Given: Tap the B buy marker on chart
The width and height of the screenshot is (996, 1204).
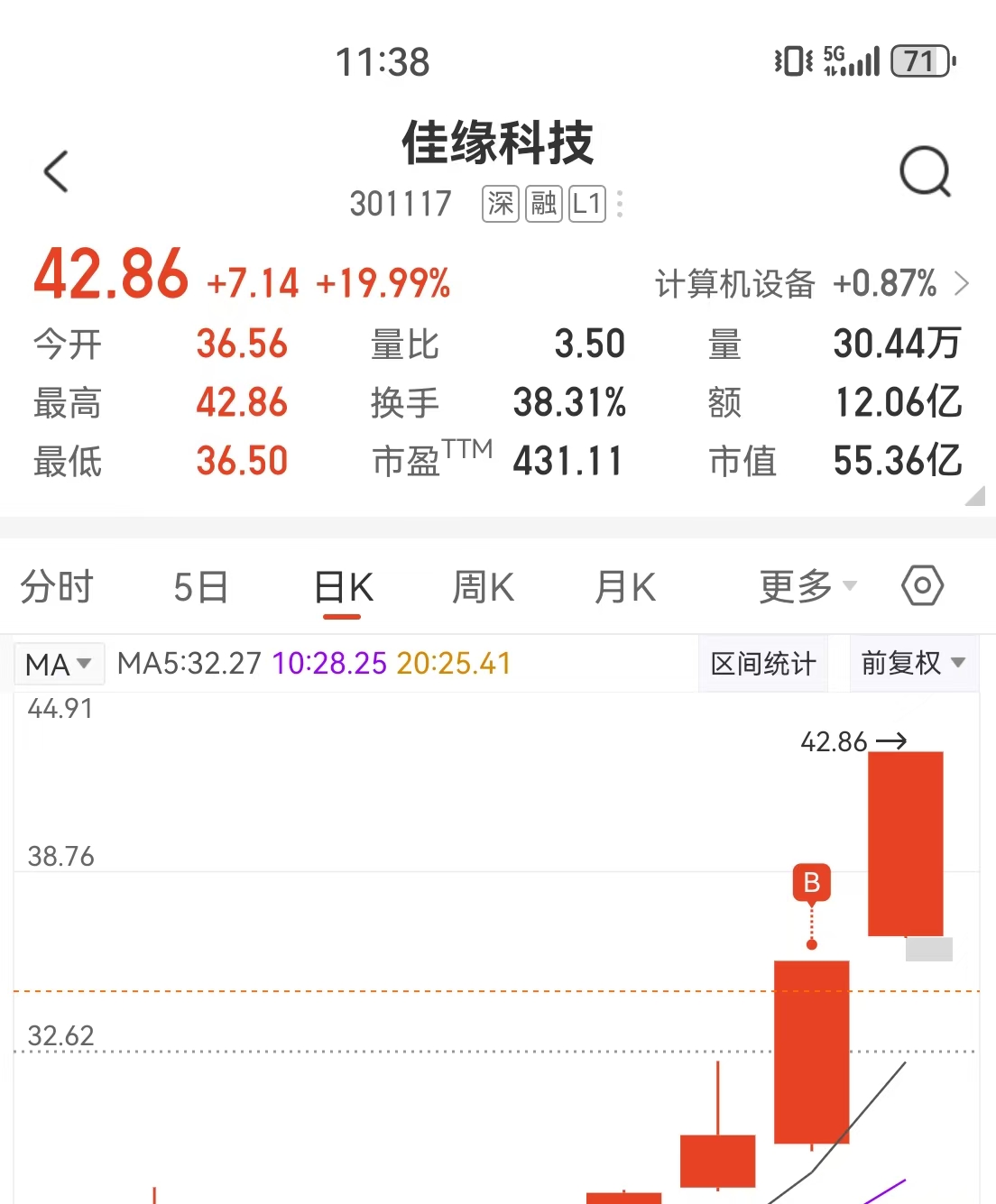Looking at the screenshot, I should [x=811, y=883].
